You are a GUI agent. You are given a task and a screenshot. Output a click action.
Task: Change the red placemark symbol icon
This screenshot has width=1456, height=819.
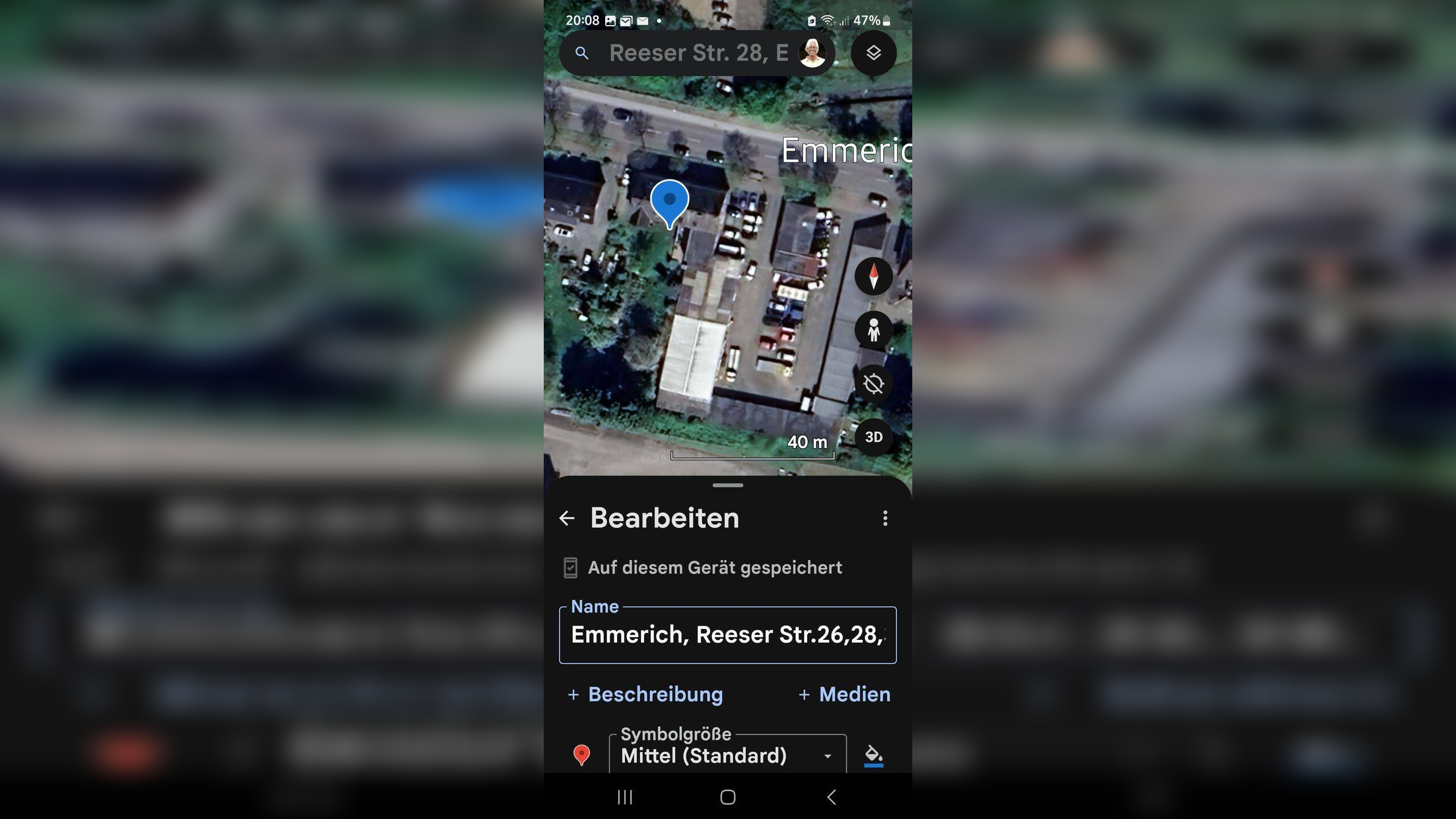(581, 755)
